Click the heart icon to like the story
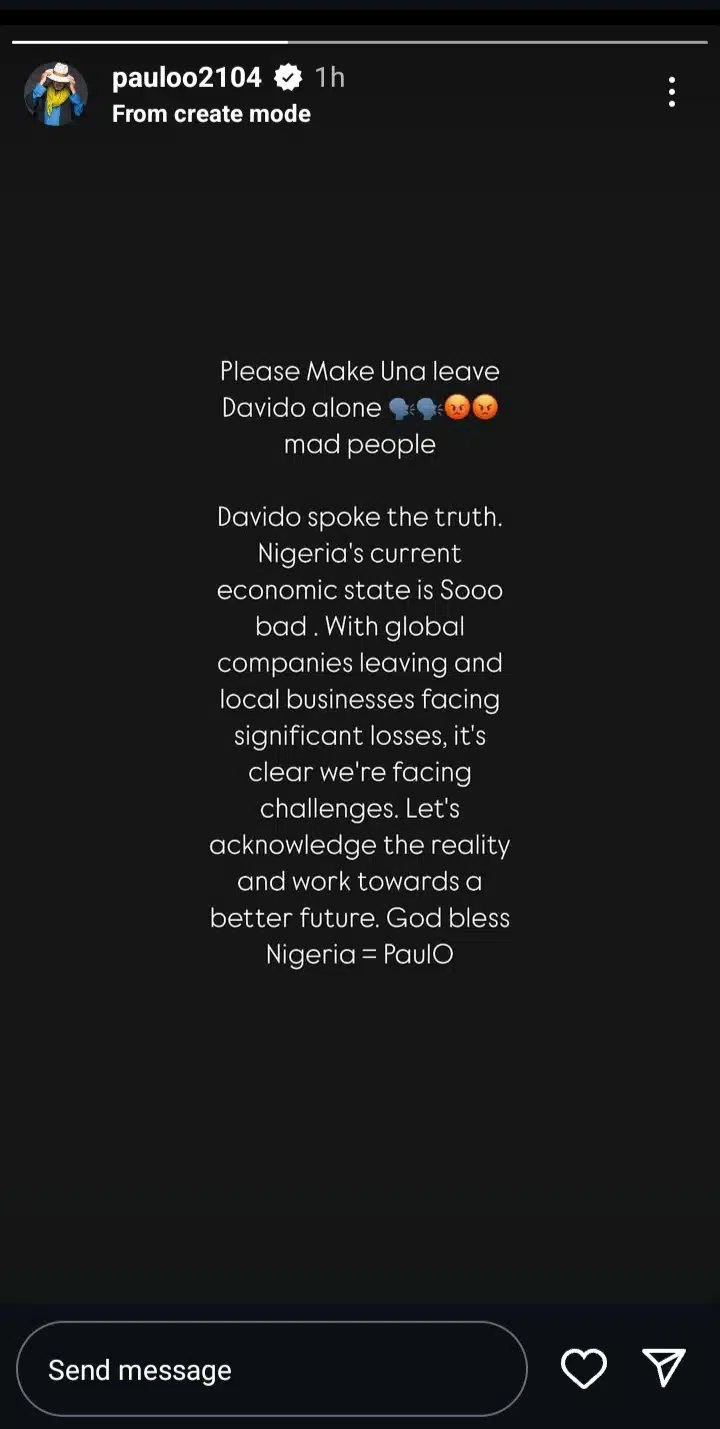Screen dimensions: 720x1429 [584, 1369]
